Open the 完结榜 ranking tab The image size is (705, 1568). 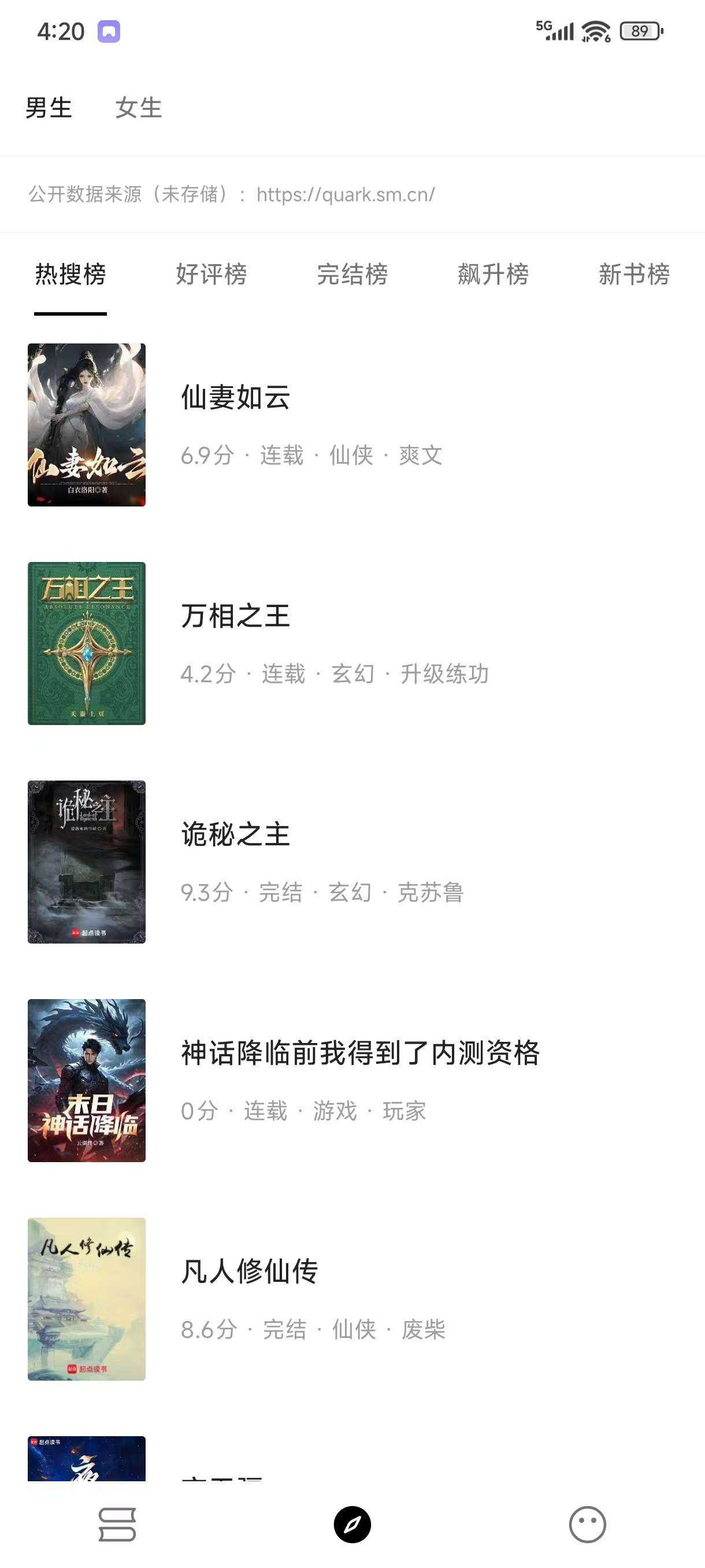352,274
